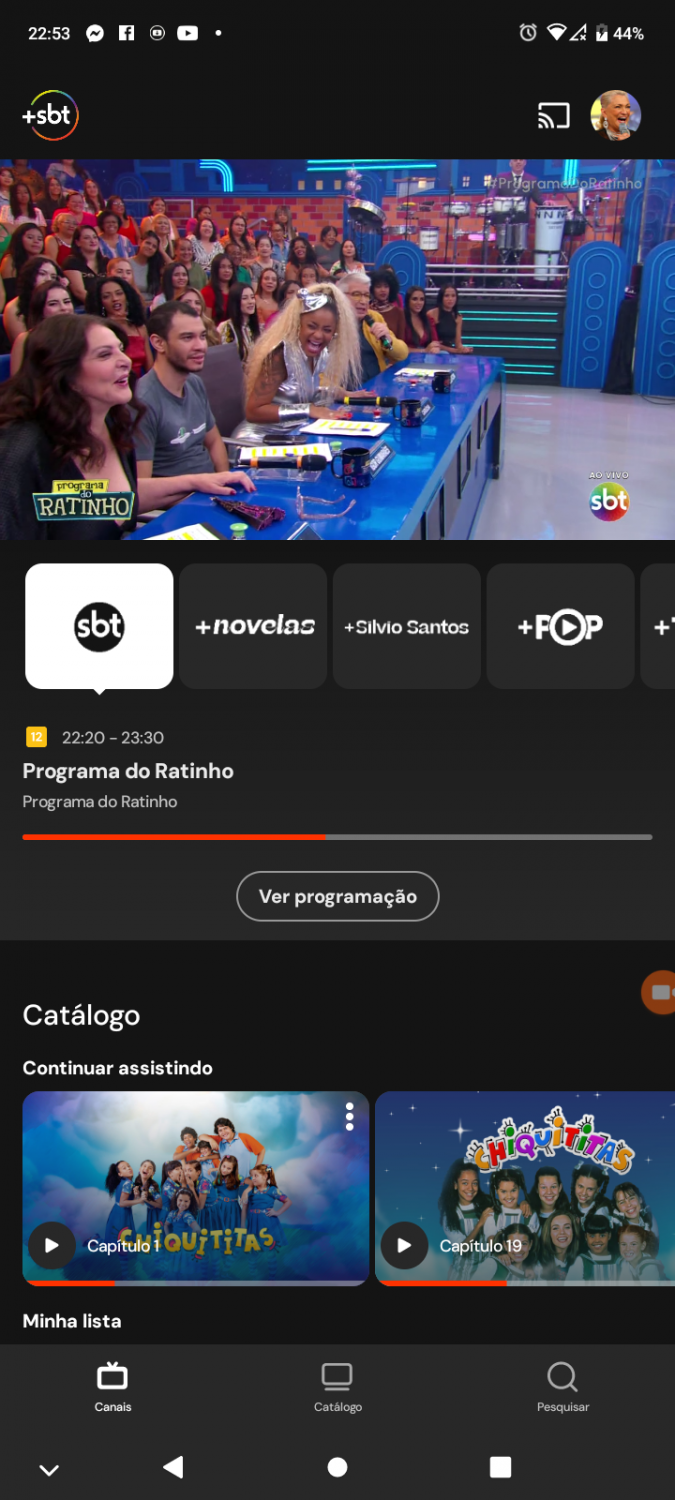Switch to the +novelas channel
The height and width of the screenshot is (1500, 675).
(x=254, y=626)
